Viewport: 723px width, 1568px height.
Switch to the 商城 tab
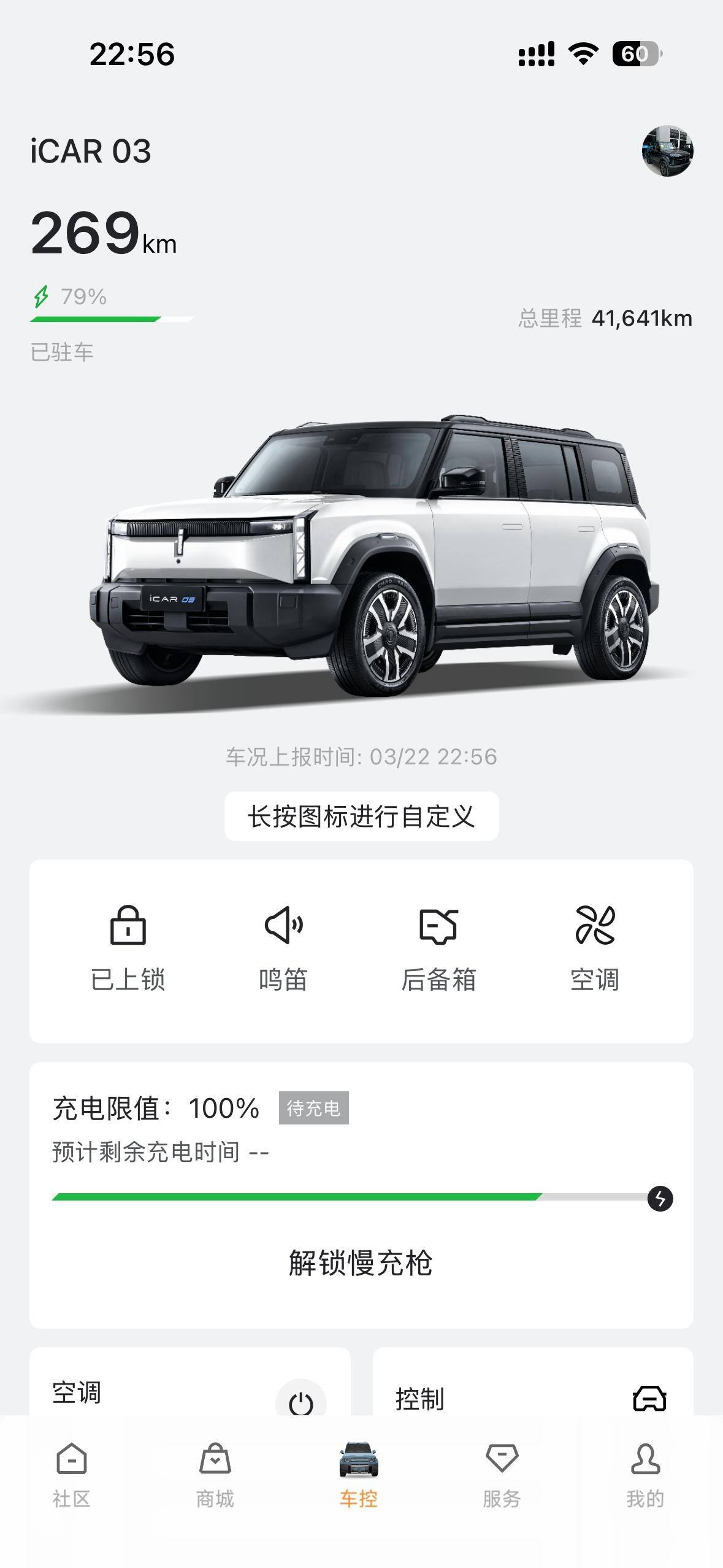215,1475
